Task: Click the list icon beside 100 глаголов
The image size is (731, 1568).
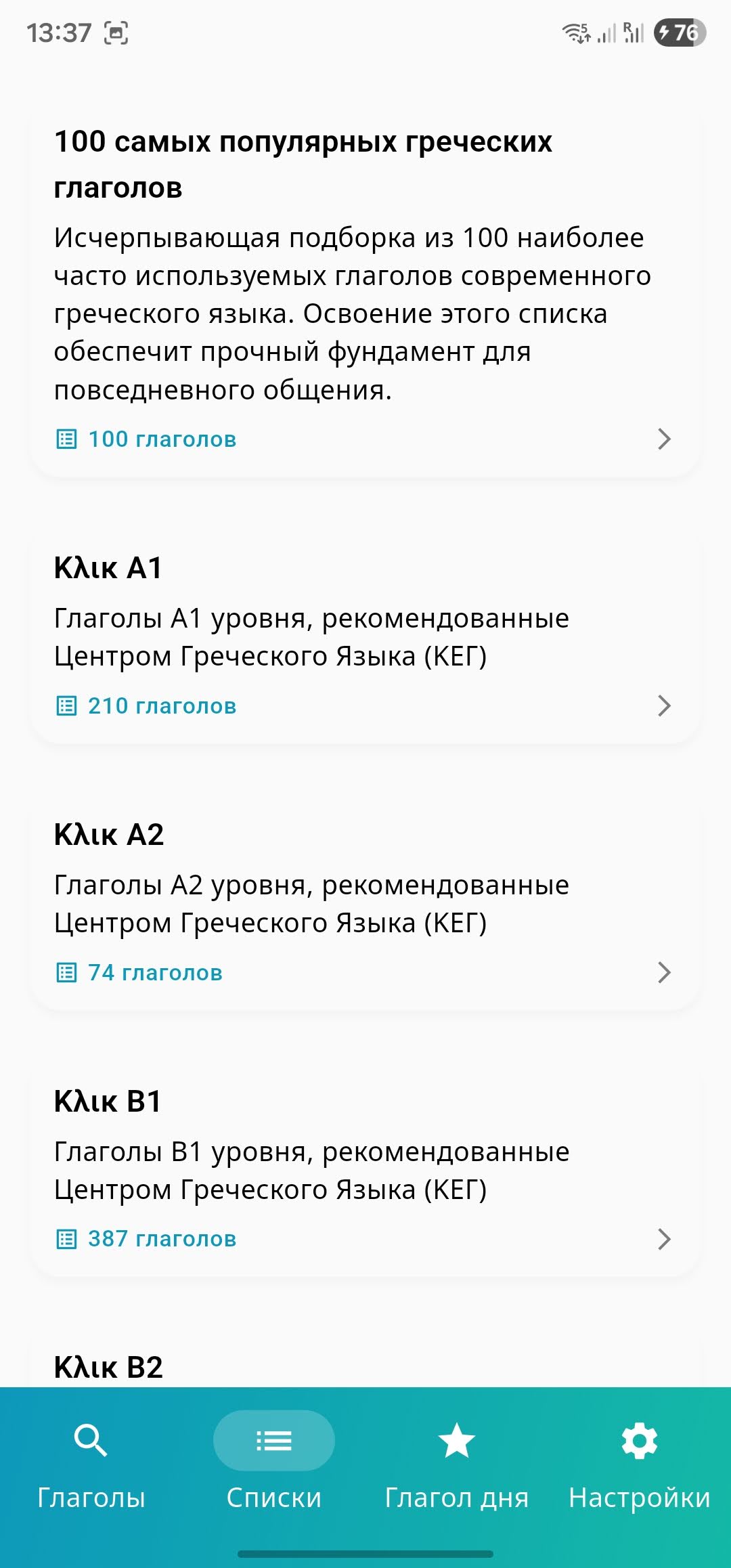Action: (66, 439)
